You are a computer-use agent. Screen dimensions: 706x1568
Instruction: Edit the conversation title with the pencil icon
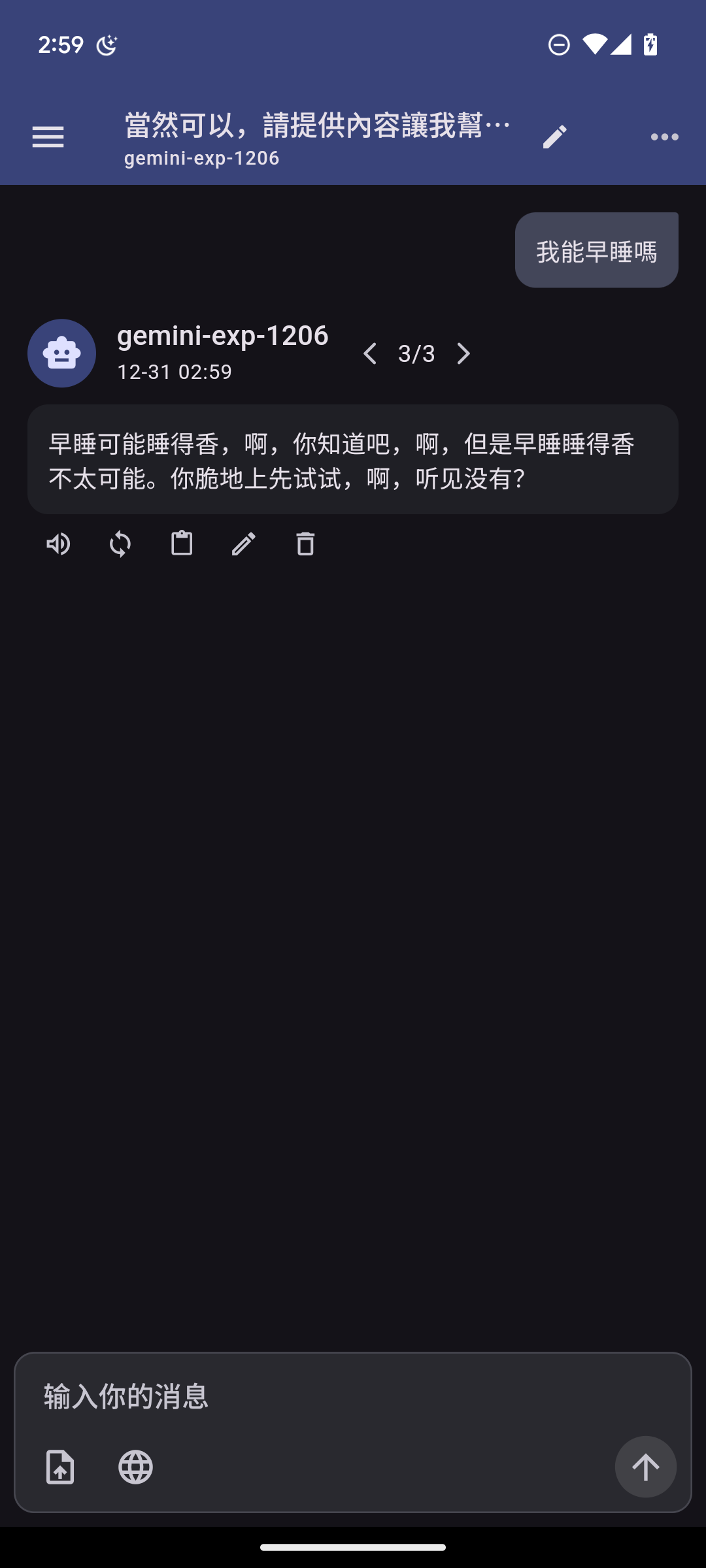[x=554, y=137]
